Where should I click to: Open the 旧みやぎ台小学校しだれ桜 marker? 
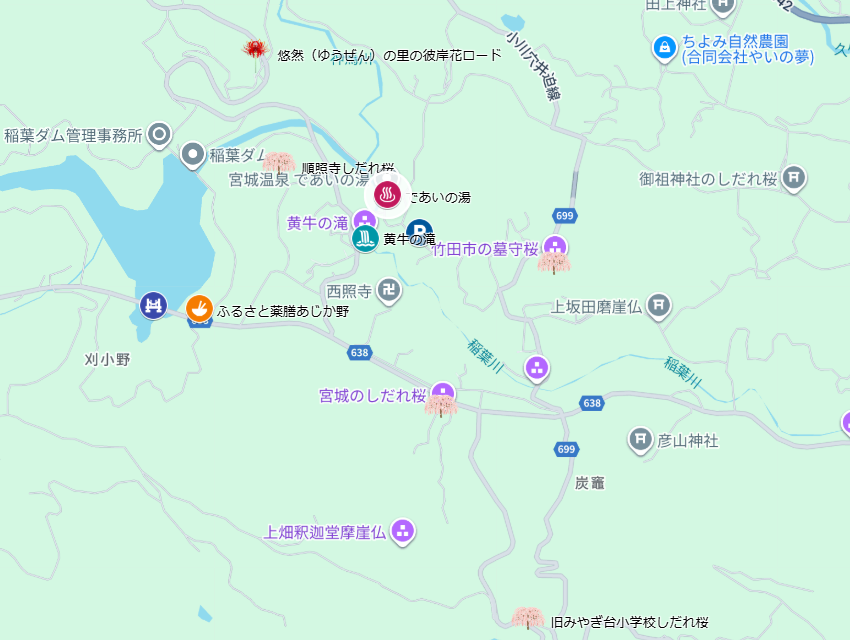[x=527, y=618]
